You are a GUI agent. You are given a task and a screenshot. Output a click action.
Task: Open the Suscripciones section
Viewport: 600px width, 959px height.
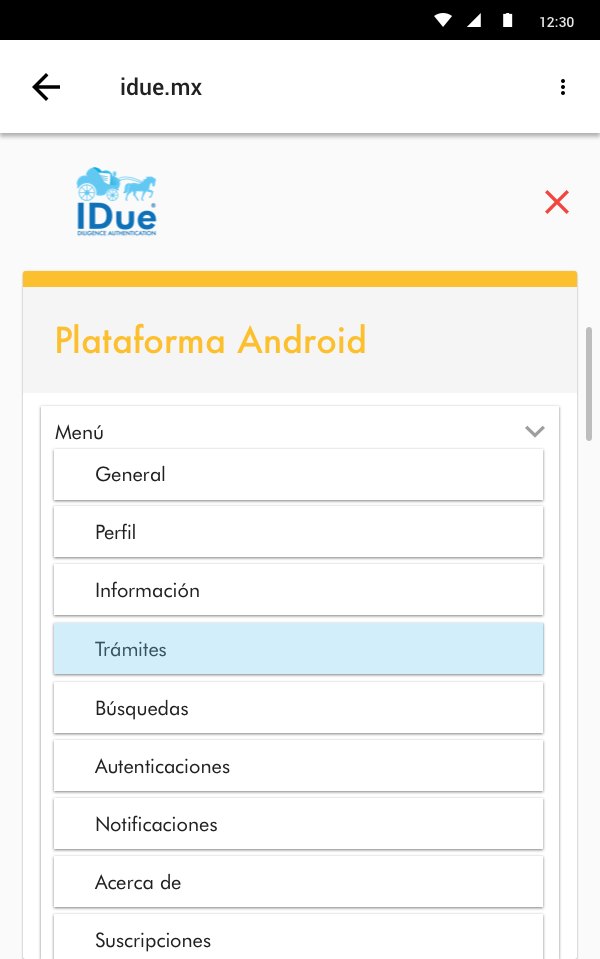(298, 939)
